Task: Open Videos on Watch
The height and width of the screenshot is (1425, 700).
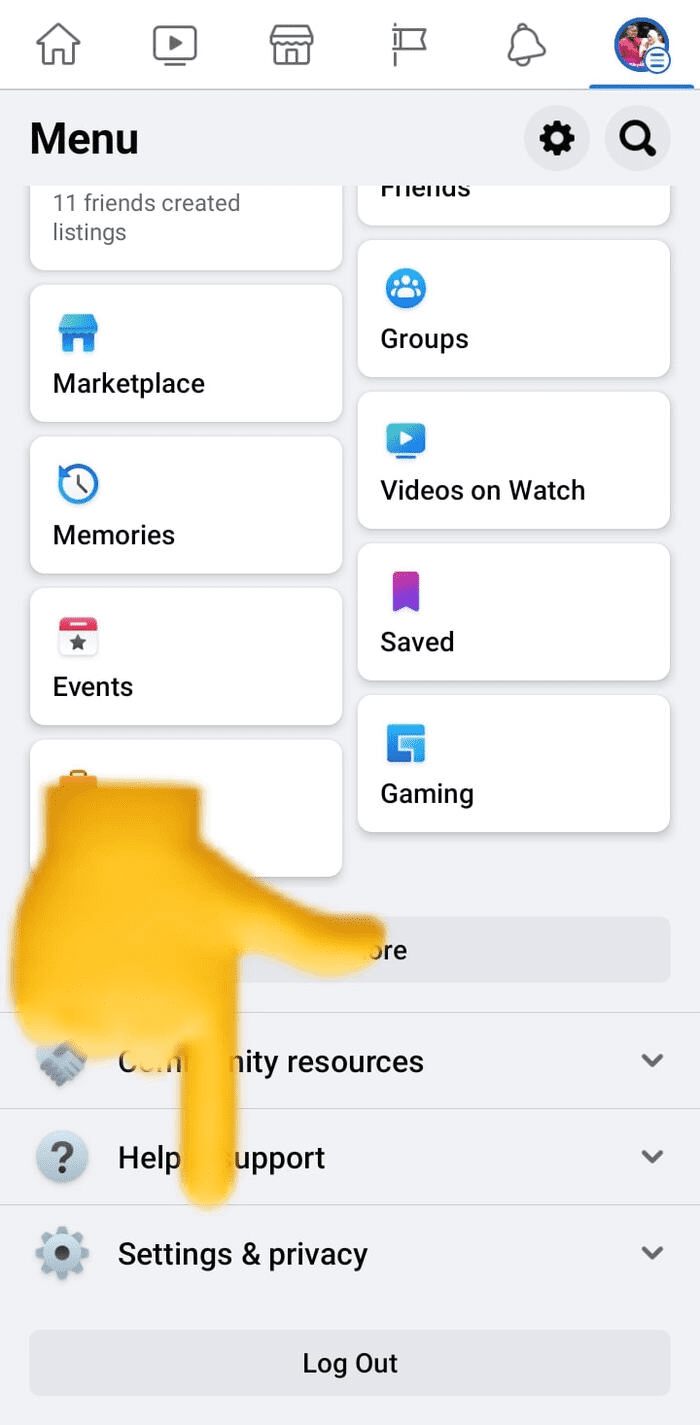Action: point(513,460)
